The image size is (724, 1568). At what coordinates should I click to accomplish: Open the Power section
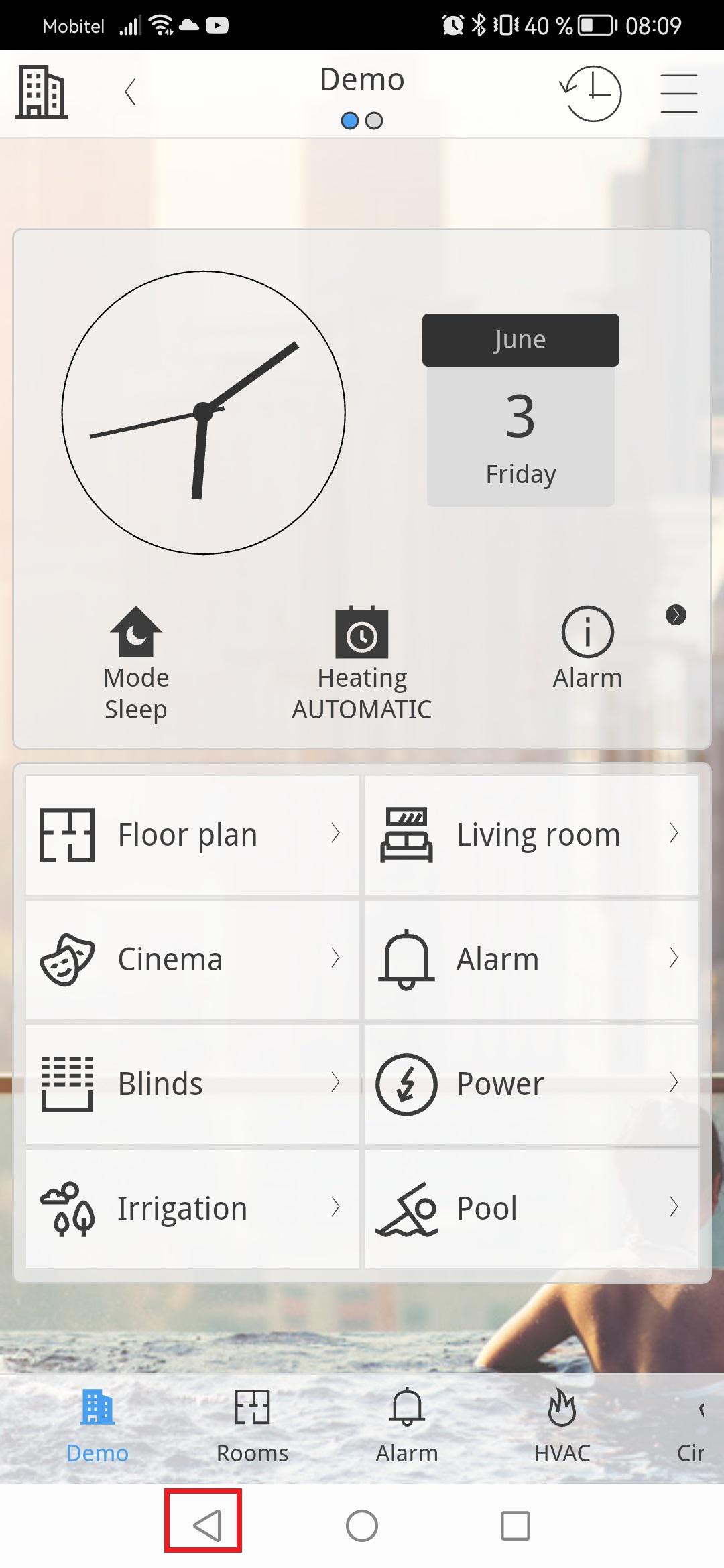tap(532, 1084)
